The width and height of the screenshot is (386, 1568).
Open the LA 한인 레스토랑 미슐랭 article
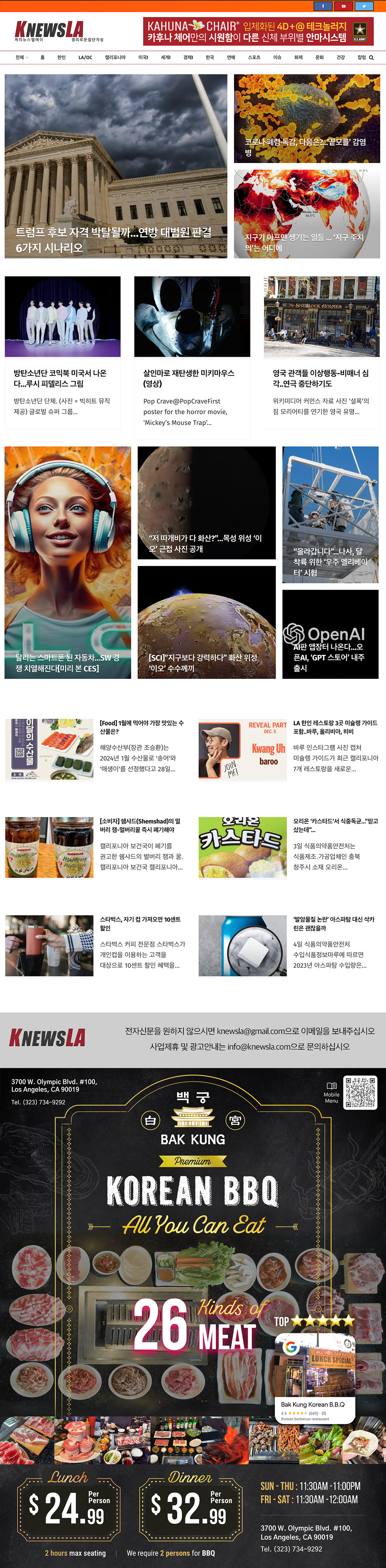coord(335,727)
